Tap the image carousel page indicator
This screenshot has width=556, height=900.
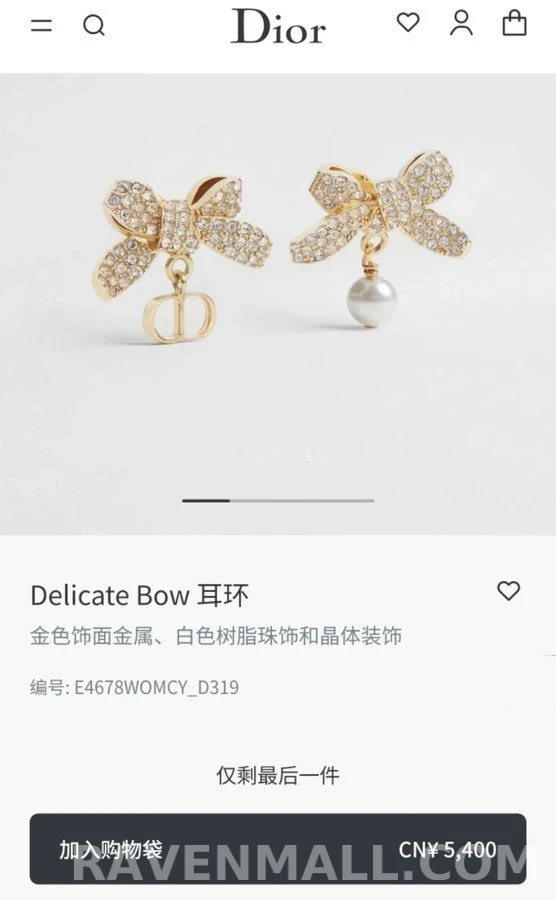pyautogui.click(x=278, y=501)
